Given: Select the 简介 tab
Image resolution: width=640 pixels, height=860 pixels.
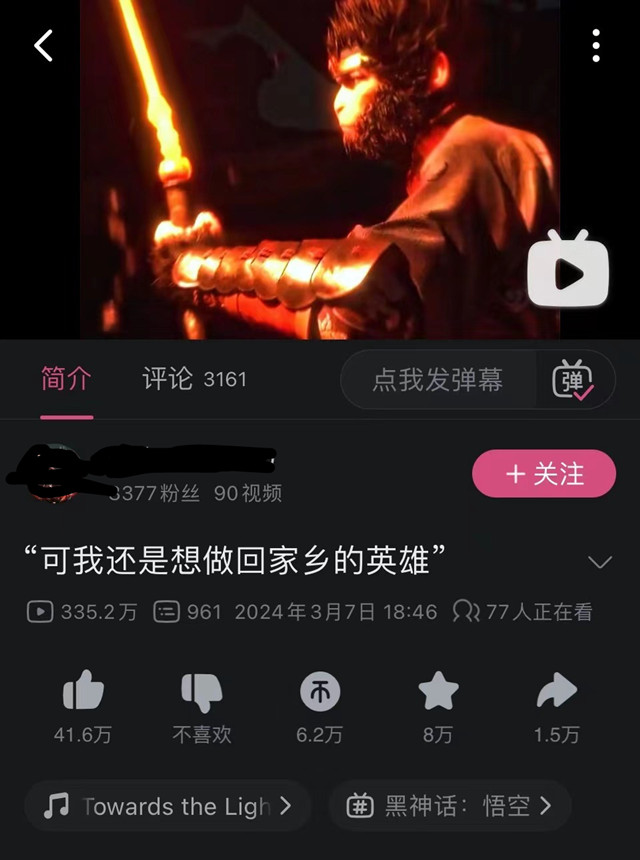Looking at the screenshot, I should pos(66,379).
